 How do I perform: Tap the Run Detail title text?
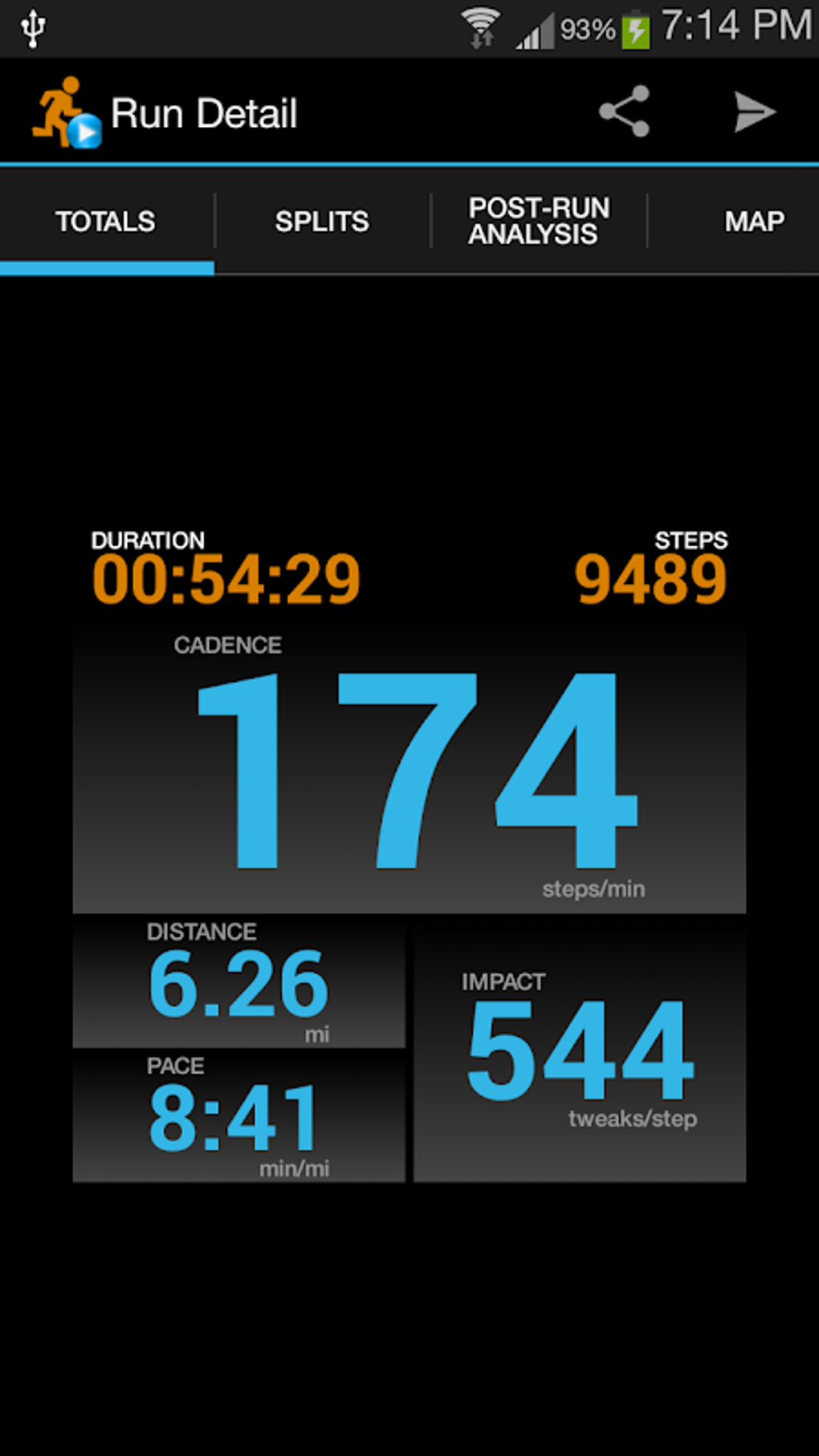204,111
